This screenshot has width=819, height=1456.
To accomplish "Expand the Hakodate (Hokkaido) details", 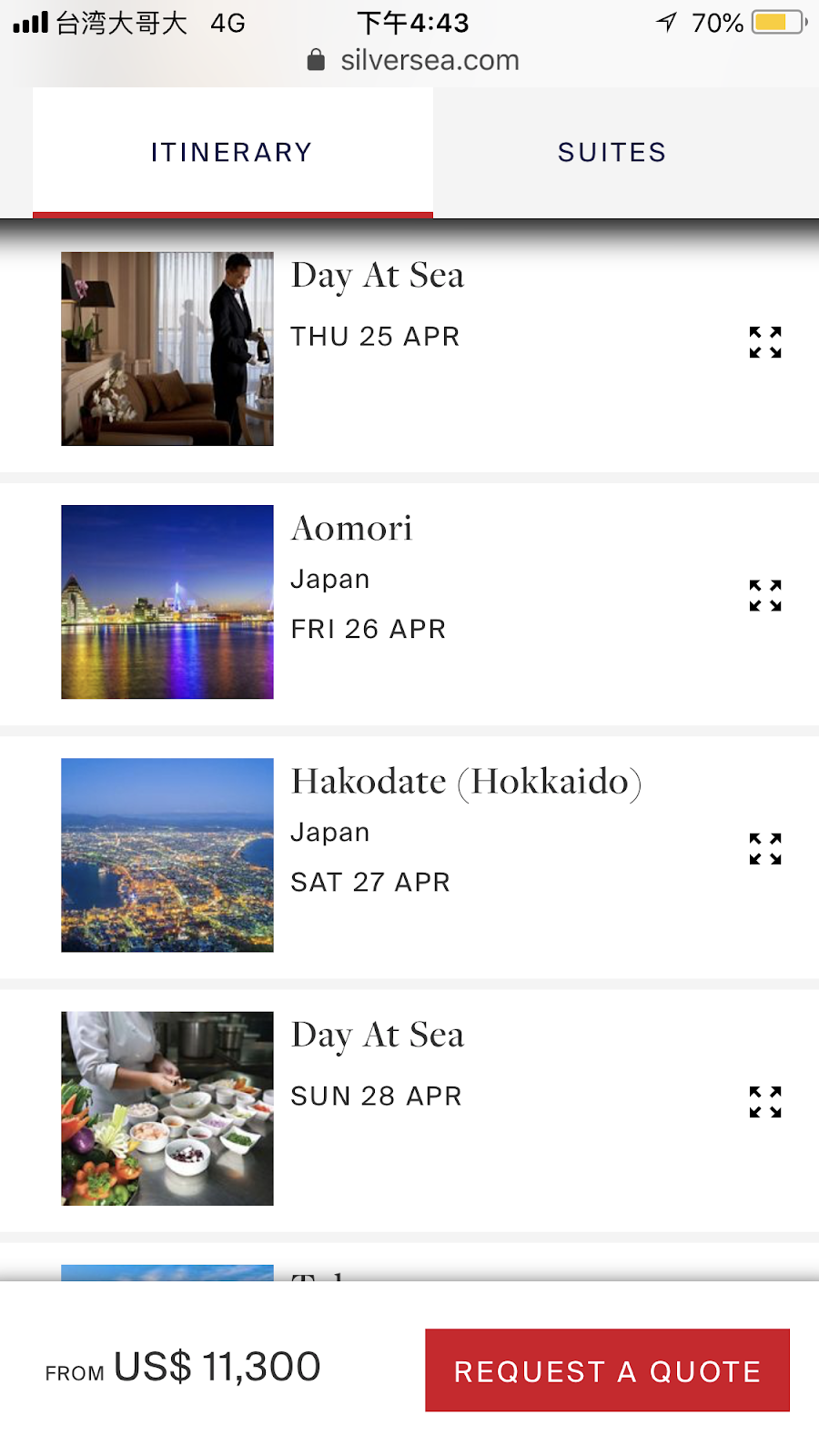I will pos(765,849).
